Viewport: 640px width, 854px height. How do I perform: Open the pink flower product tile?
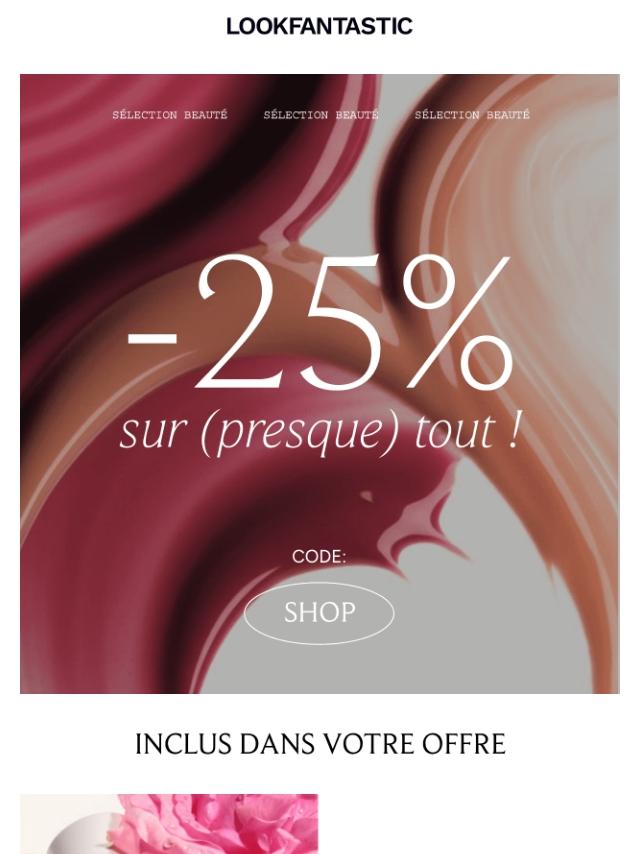point(169,824)
